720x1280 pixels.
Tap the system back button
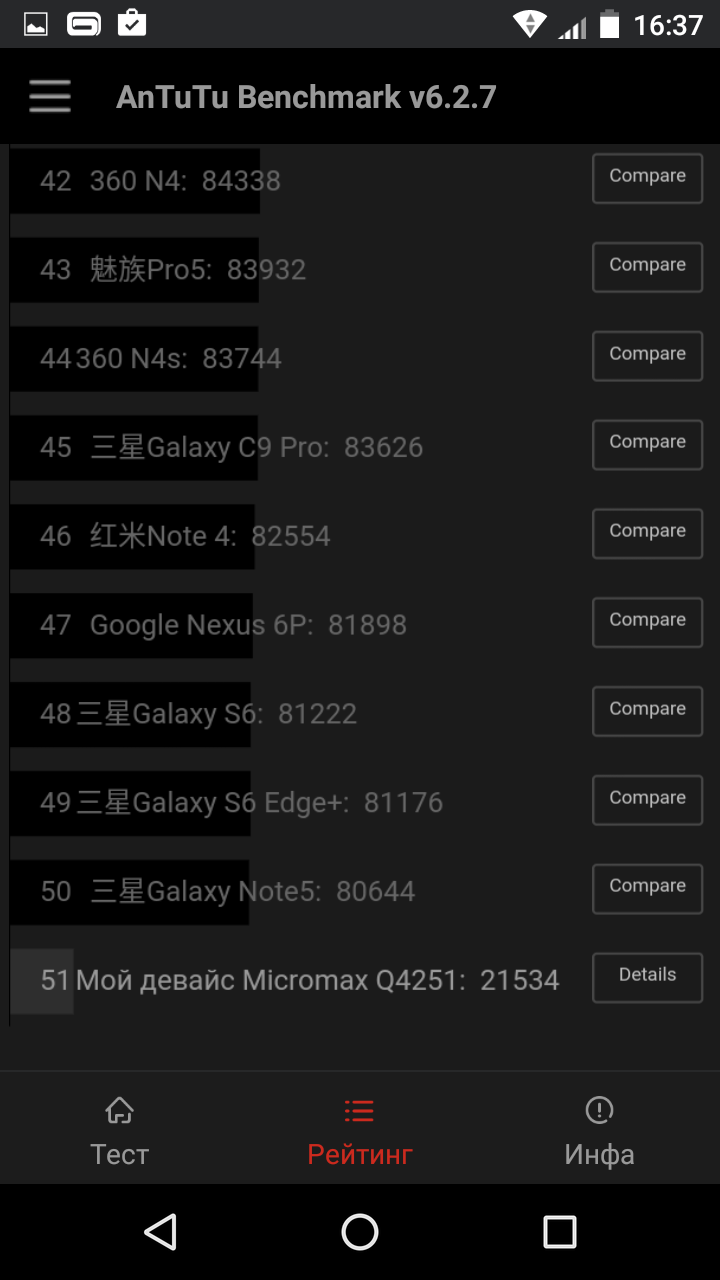point(160,1232)
